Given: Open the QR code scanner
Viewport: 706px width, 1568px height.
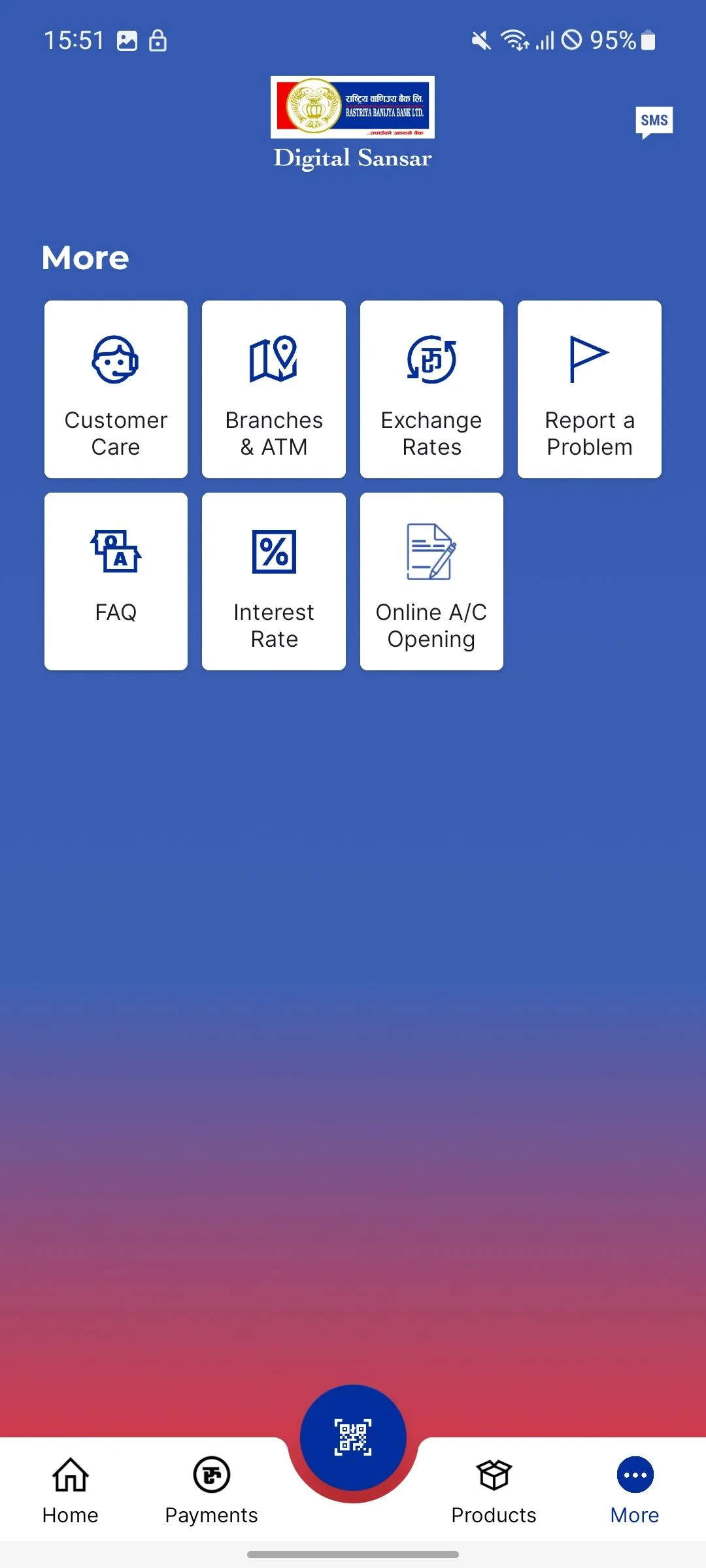Looking at the screenshot, I should [x=352, y=1437].
